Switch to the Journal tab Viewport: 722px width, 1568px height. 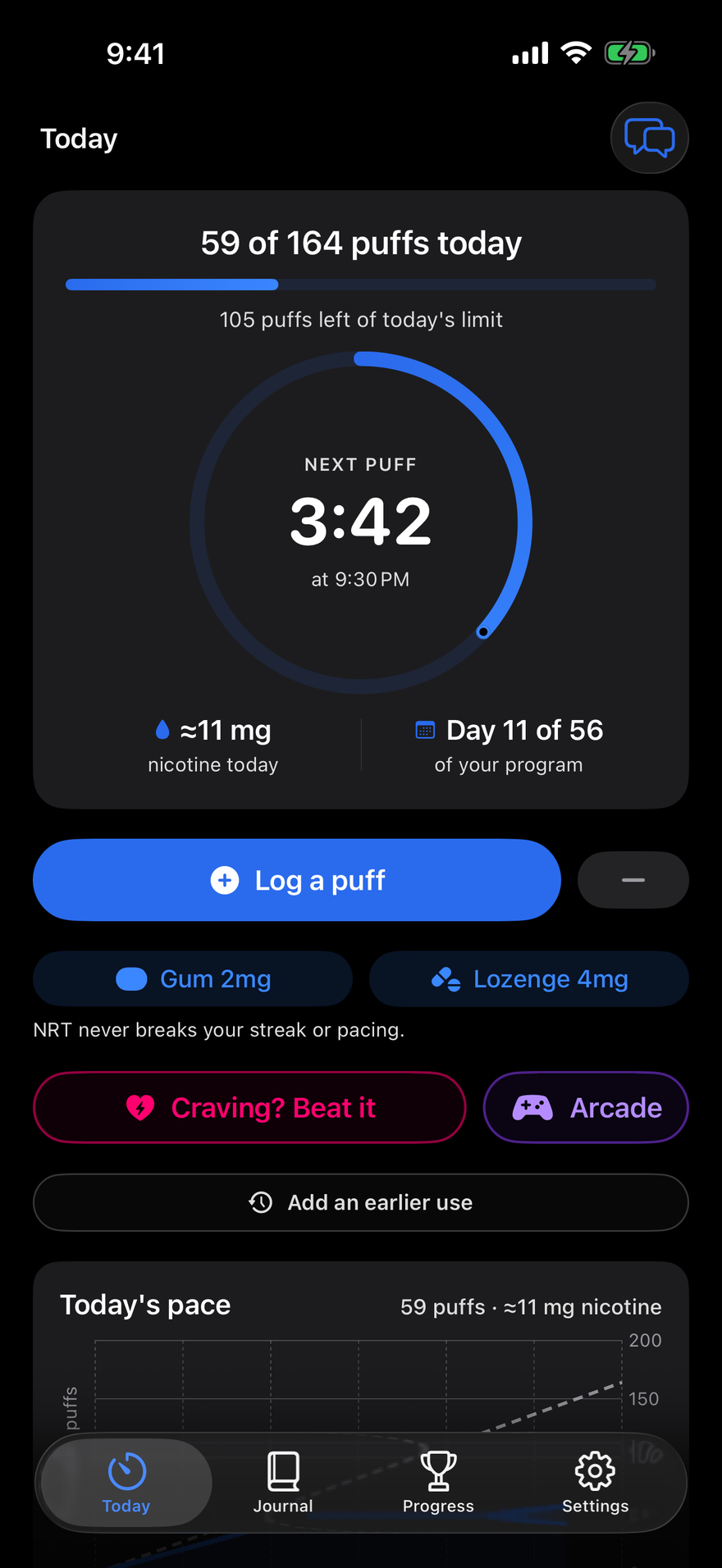283,1483
